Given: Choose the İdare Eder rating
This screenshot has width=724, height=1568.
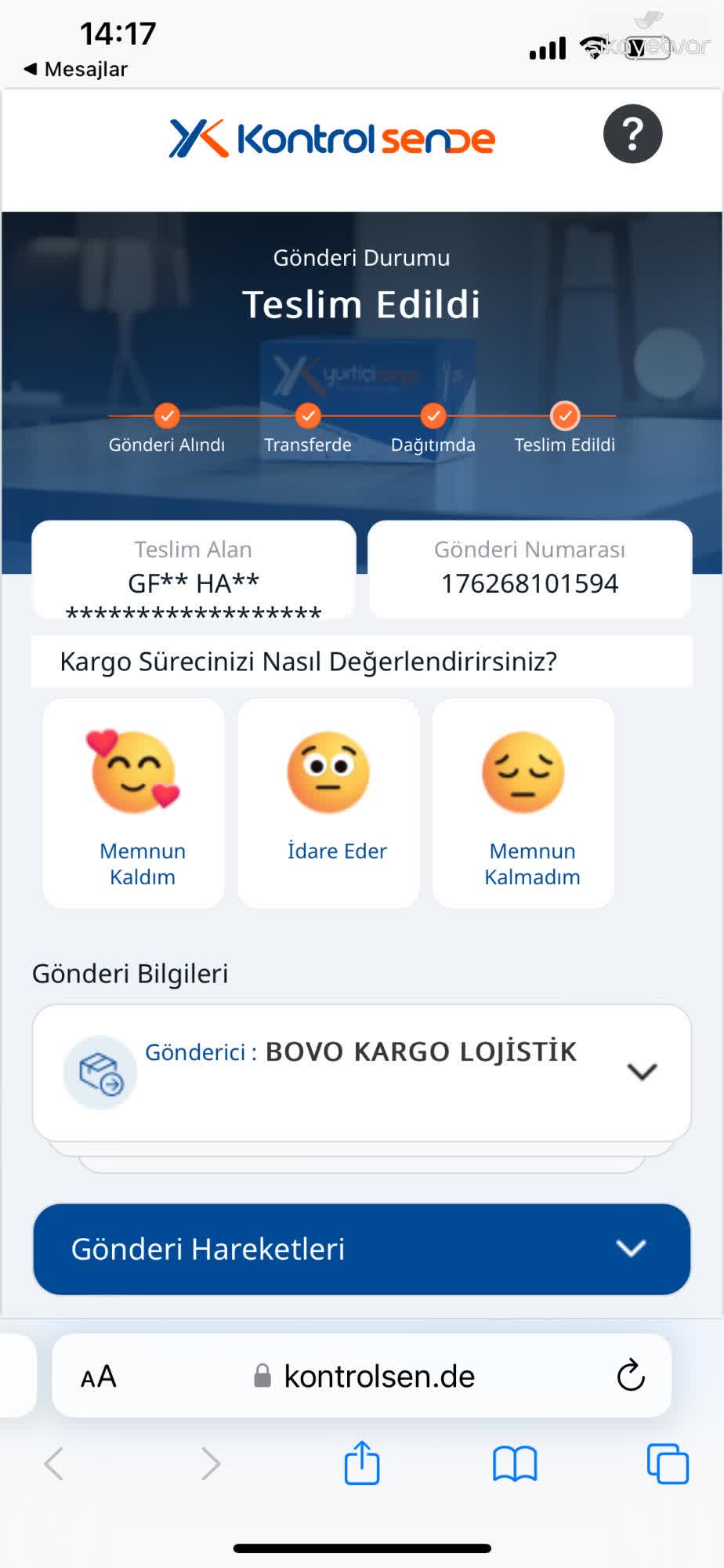Looking at the screenshot, I should (x=328, y=801).
